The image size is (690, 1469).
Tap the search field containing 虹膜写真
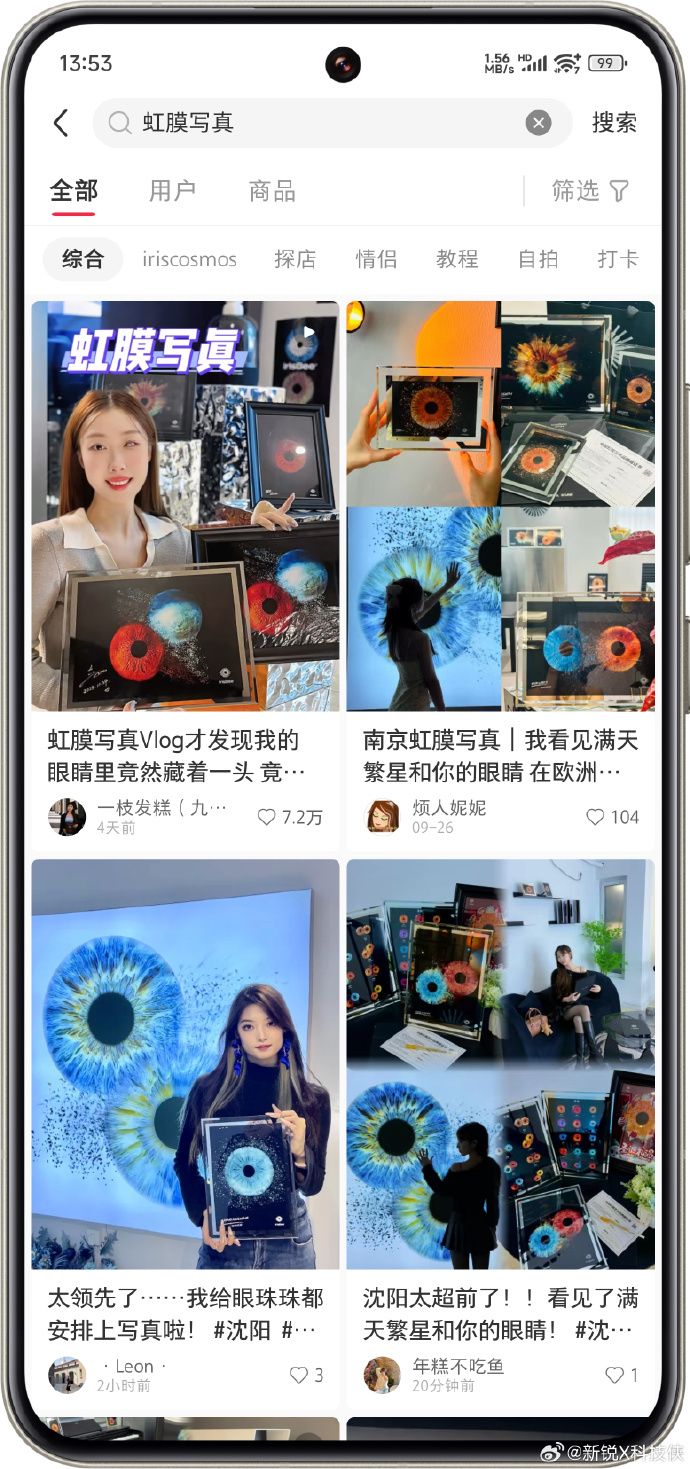coord(320,123)
